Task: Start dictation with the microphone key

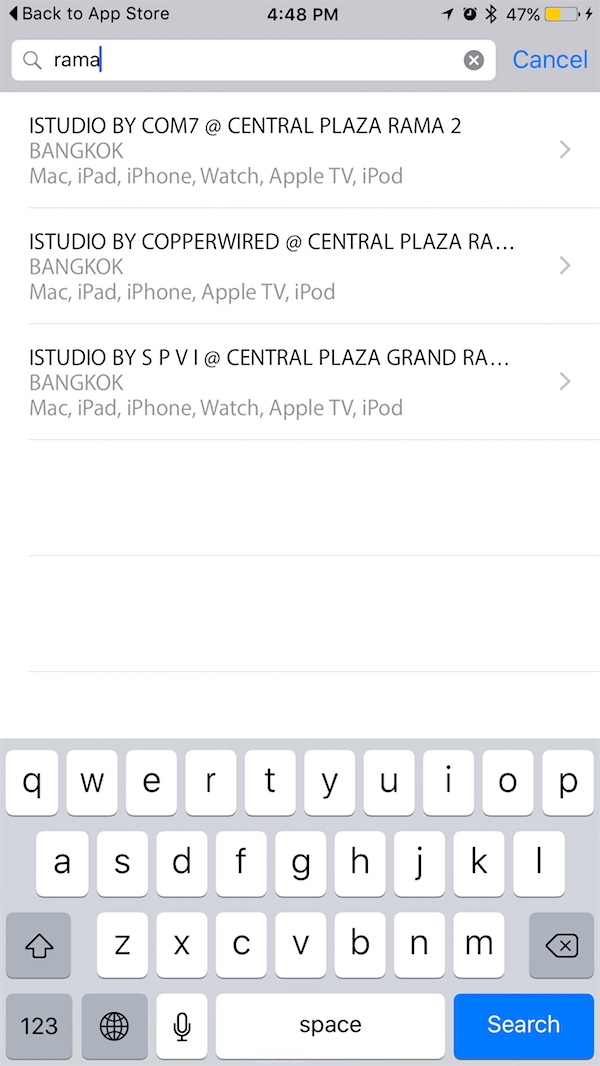Action: tap(182, 1025)
